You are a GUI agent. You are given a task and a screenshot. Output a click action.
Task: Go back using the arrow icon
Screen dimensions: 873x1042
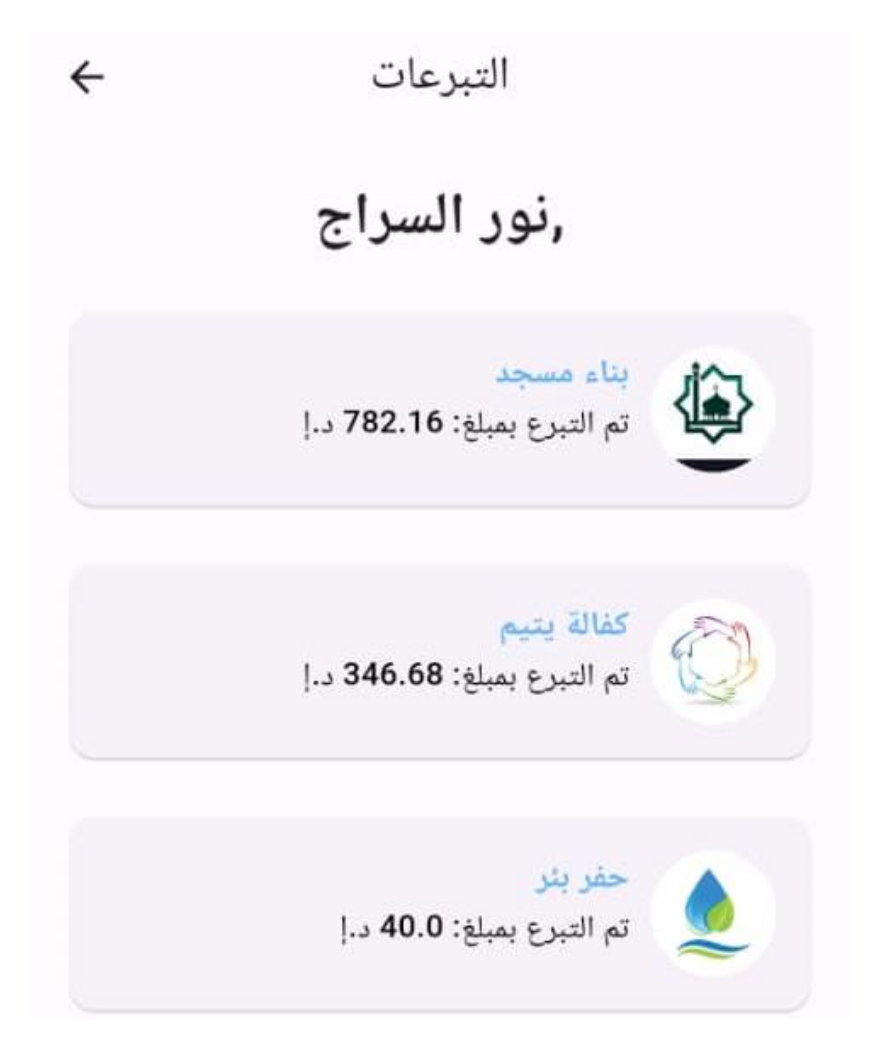(x=87, y=79)
